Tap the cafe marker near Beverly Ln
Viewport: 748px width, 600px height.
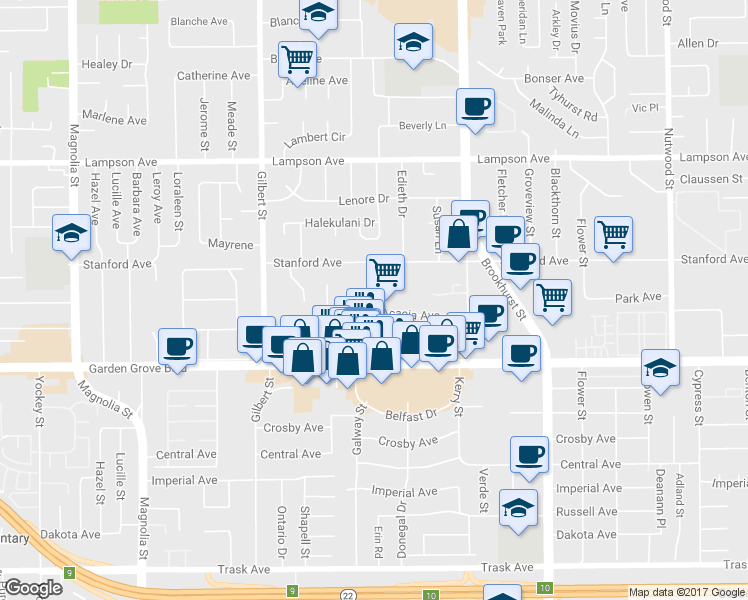coord(475,106)
